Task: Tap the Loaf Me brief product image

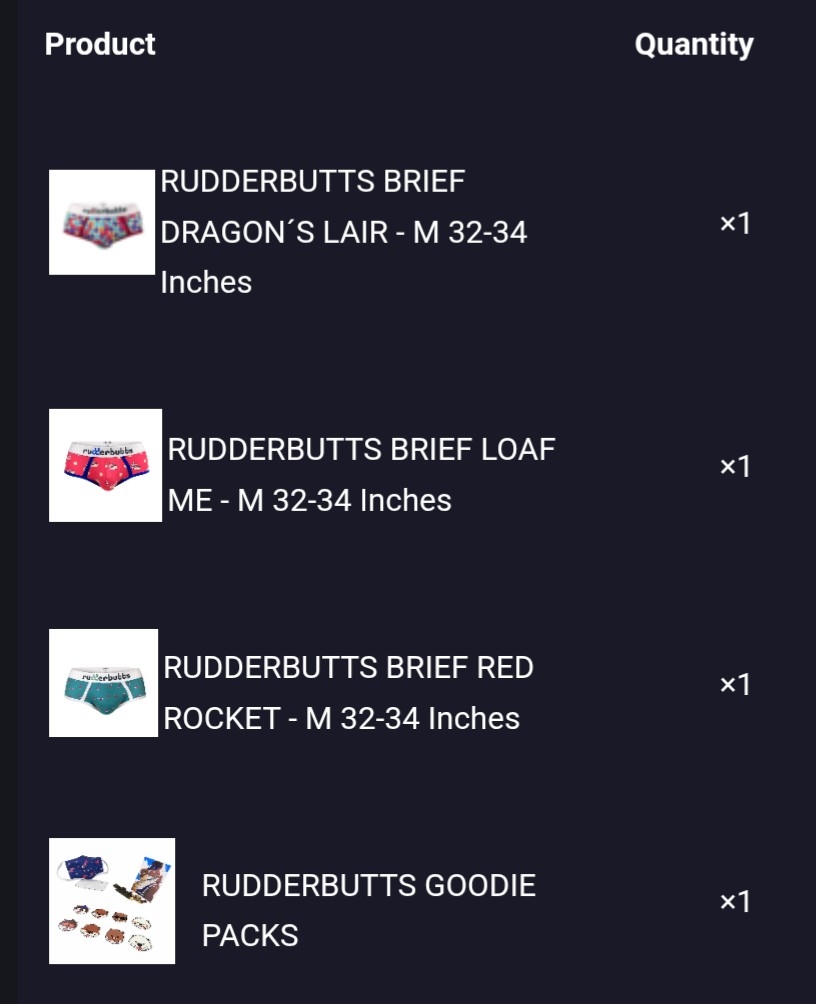Action: click(x=105, y=465)
